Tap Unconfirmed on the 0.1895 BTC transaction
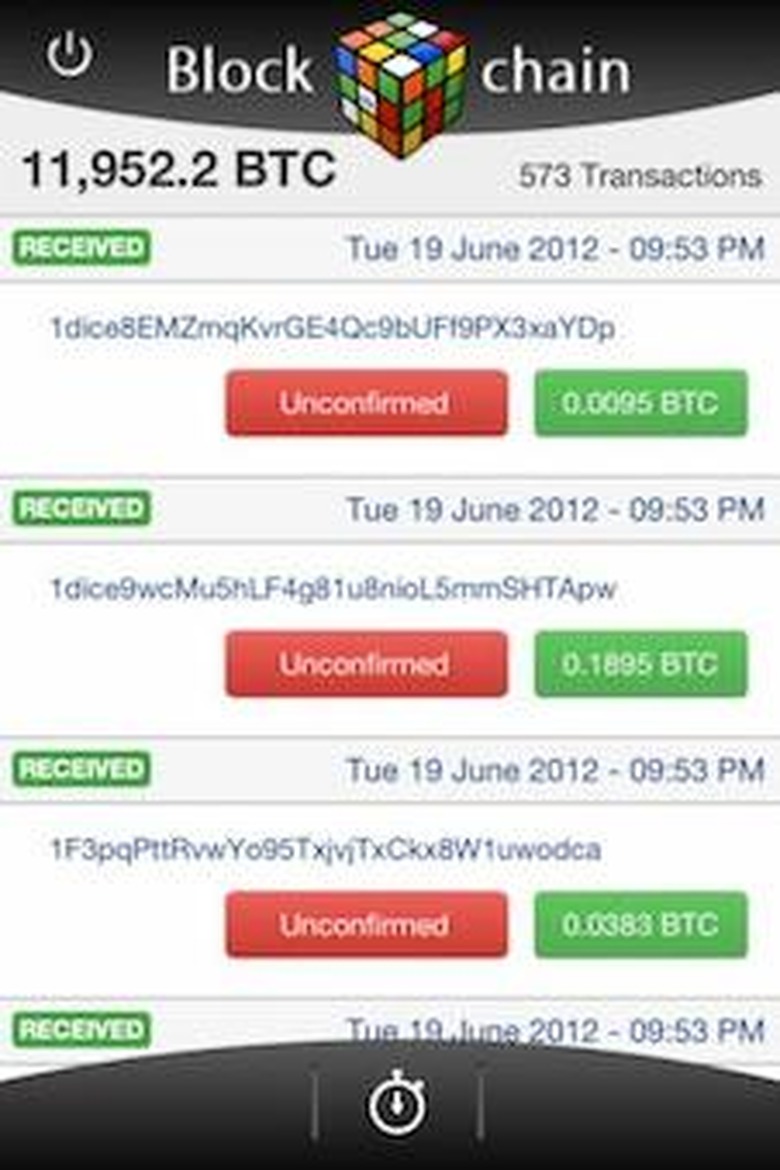Viewport: 780px width, 1170px height. (366, 664)
